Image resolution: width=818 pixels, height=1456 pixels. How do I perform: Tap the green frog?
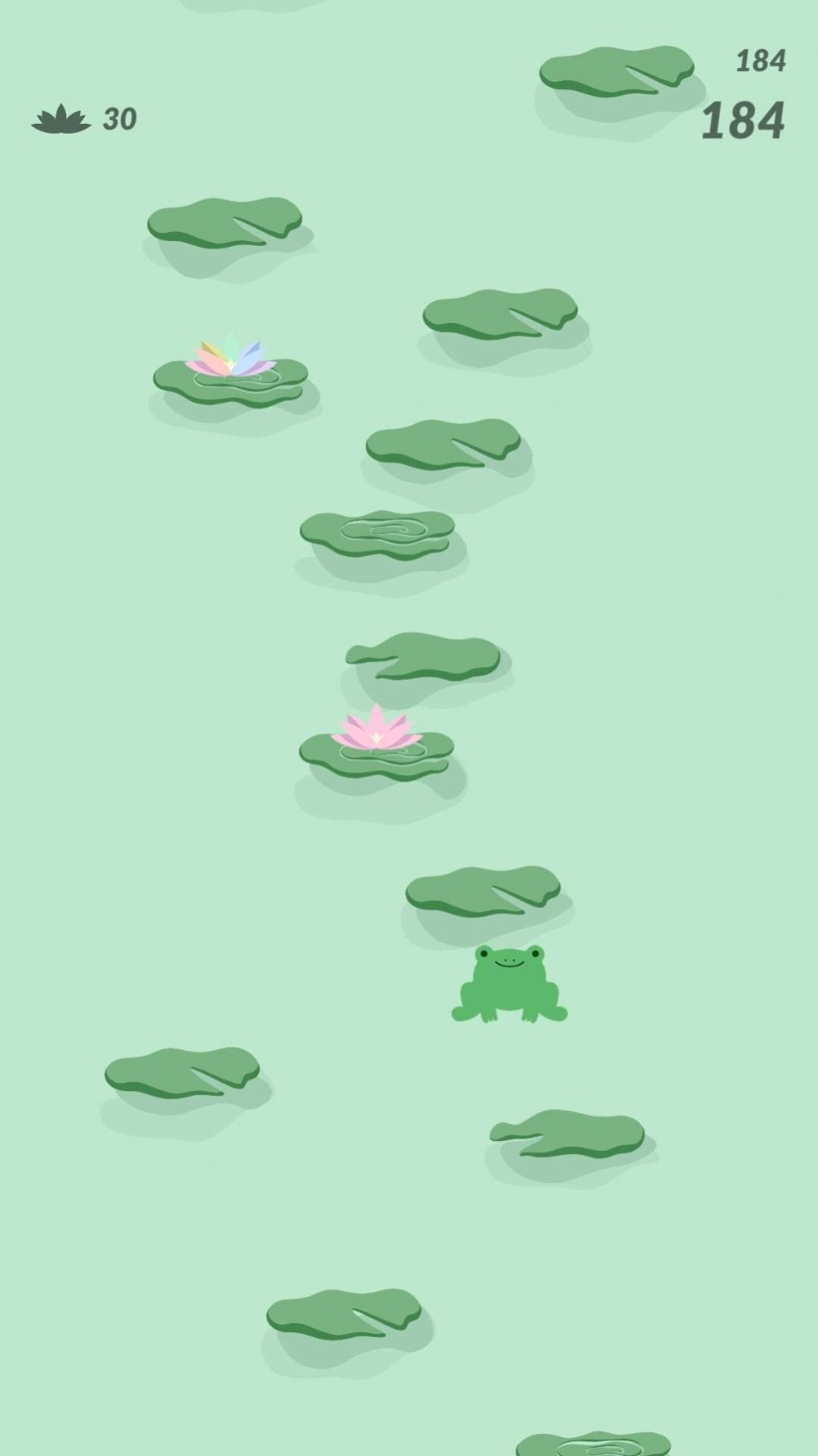click(x=510, y=984)
